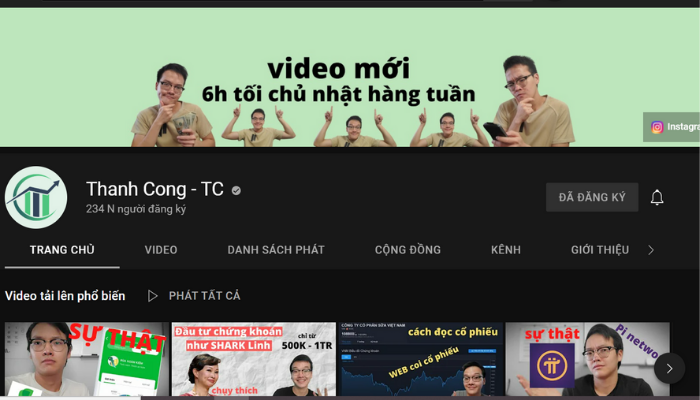Open the DANH SÁCH PHÁT tab
The width and height of the screenshot is (700, 400).
(x=276, y=250)
